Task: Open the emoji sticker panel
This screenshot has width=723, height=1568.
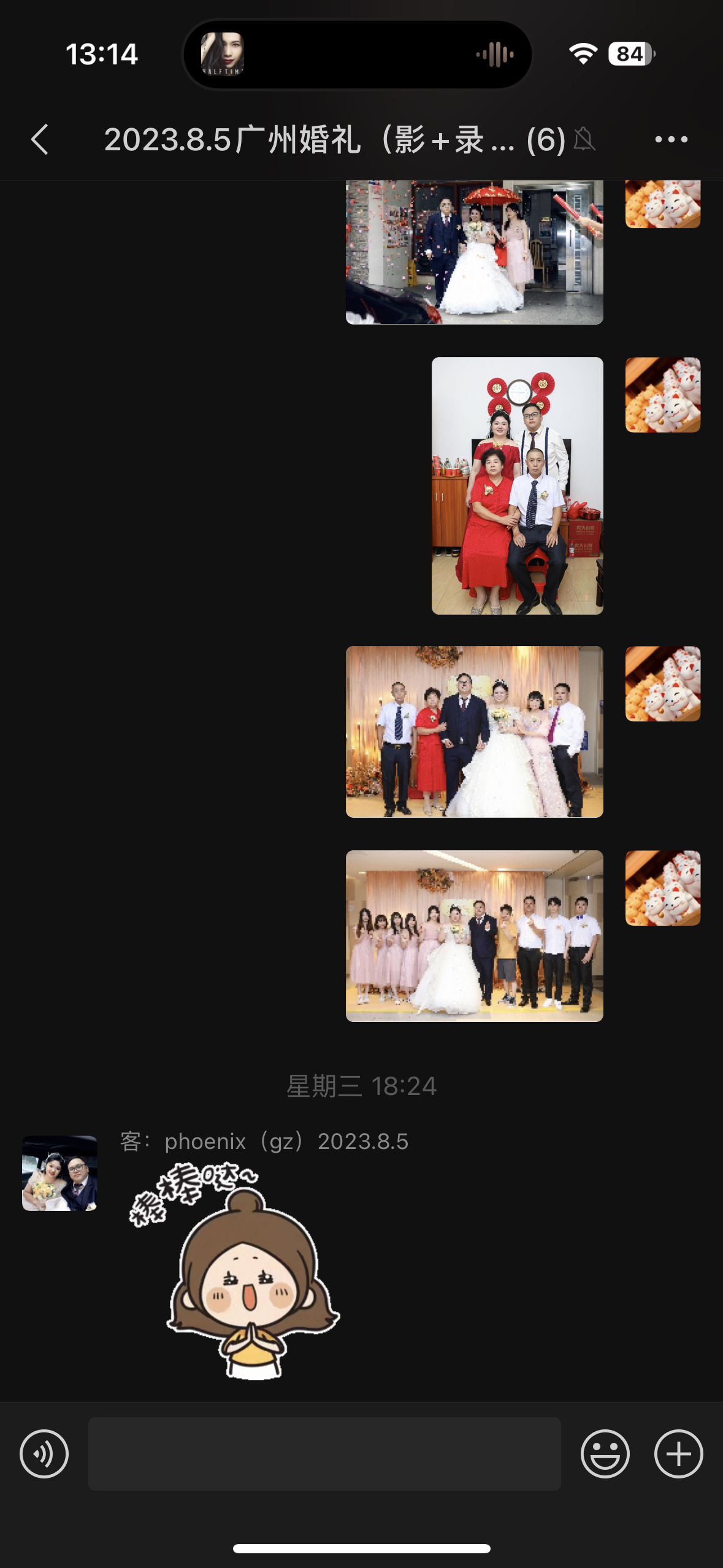Action: click(605, 1453)
